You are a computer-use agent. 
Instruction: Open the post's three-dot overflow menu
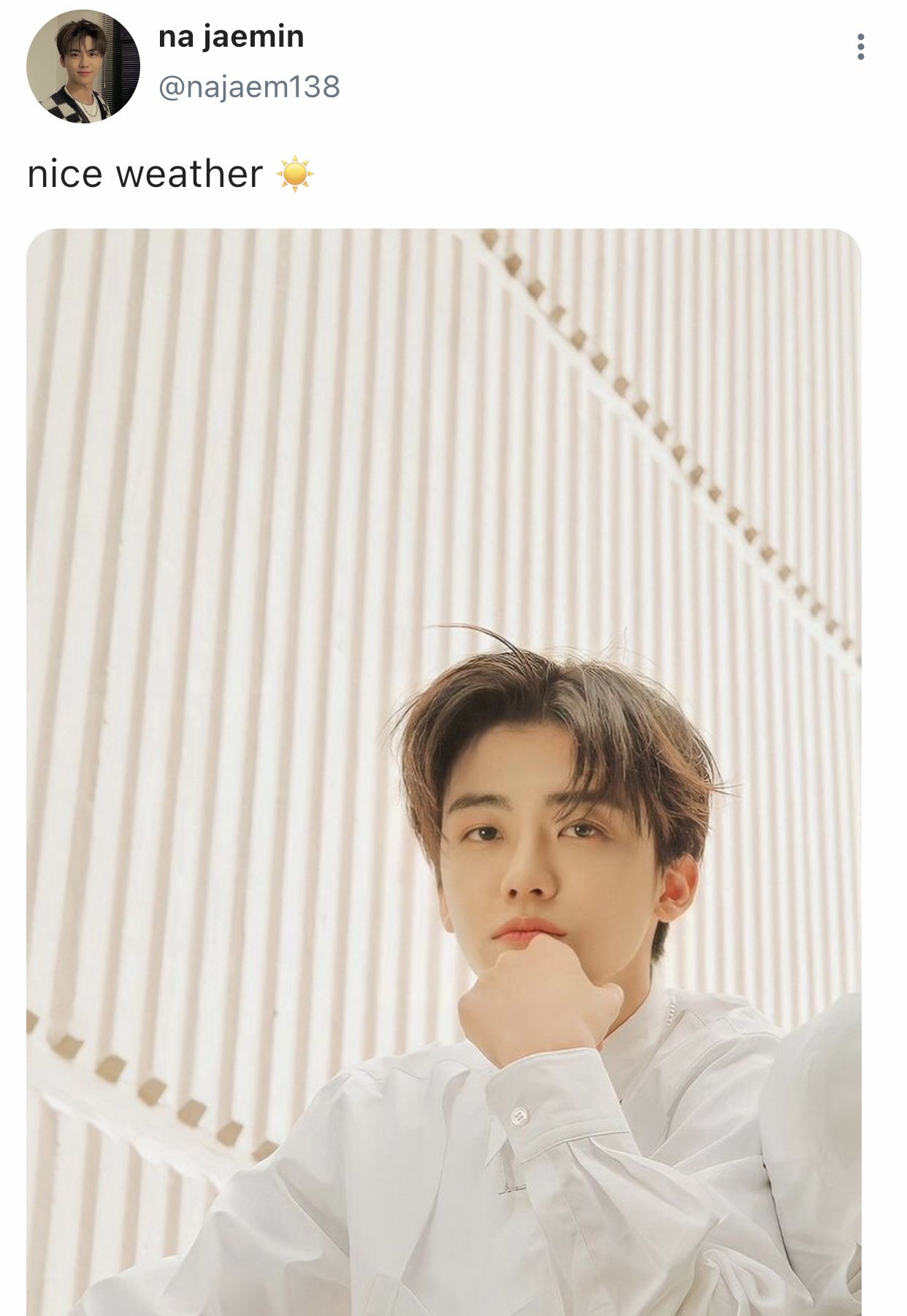click(861, 47)
